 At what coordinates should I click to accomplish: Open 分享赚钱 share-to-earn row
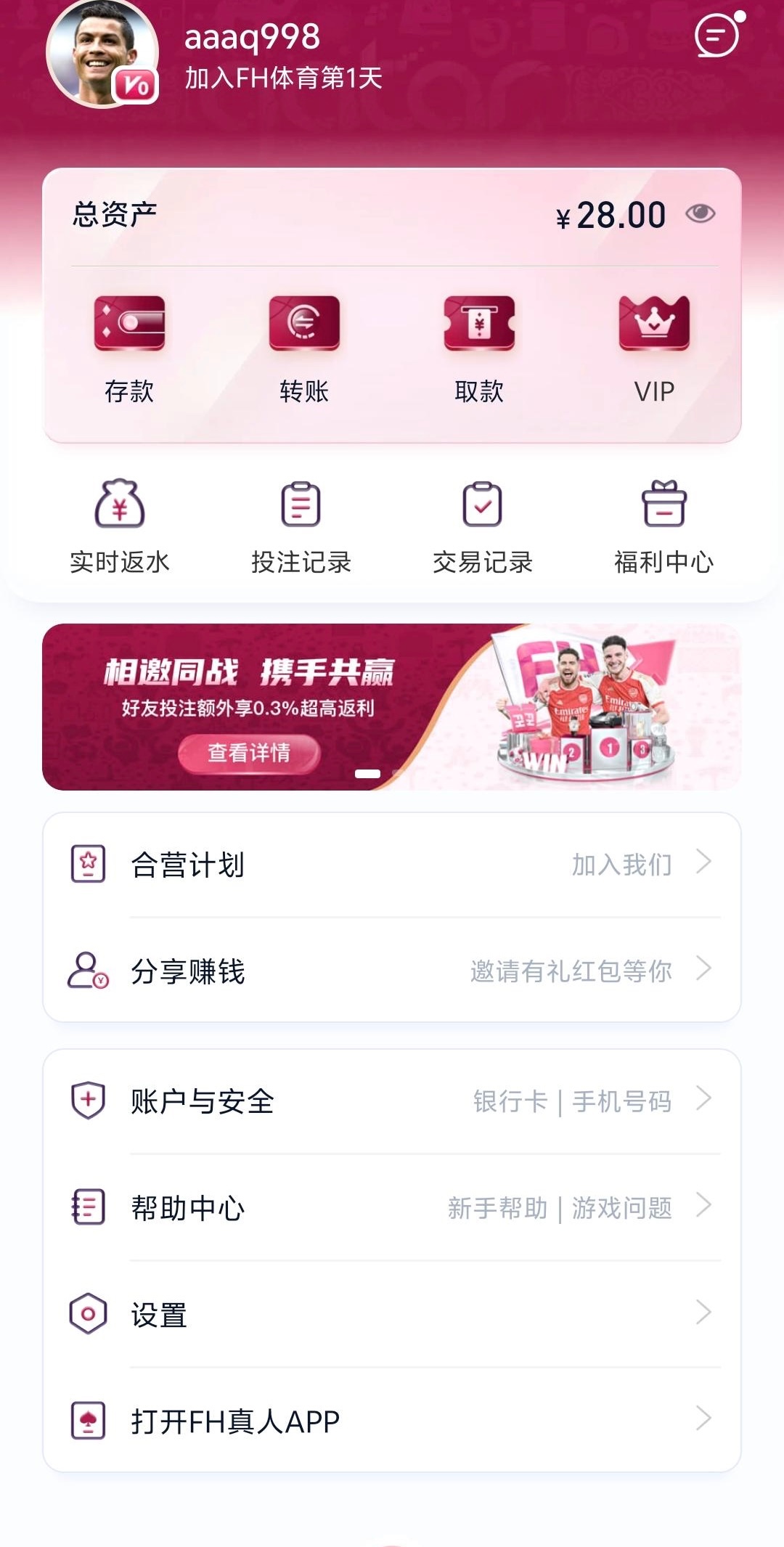pos(392,971)
